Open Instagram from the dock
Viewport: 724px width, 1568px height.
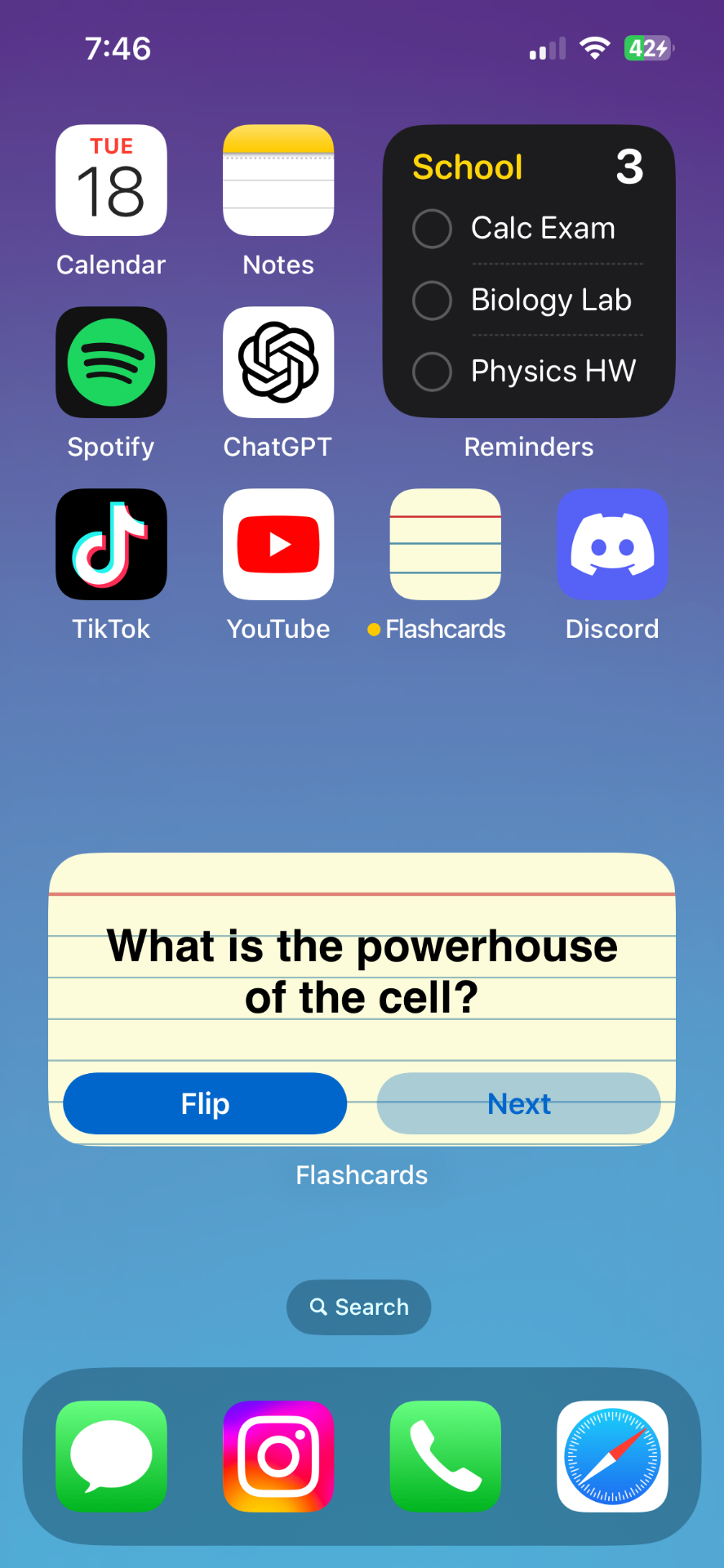click(278, 1456)
